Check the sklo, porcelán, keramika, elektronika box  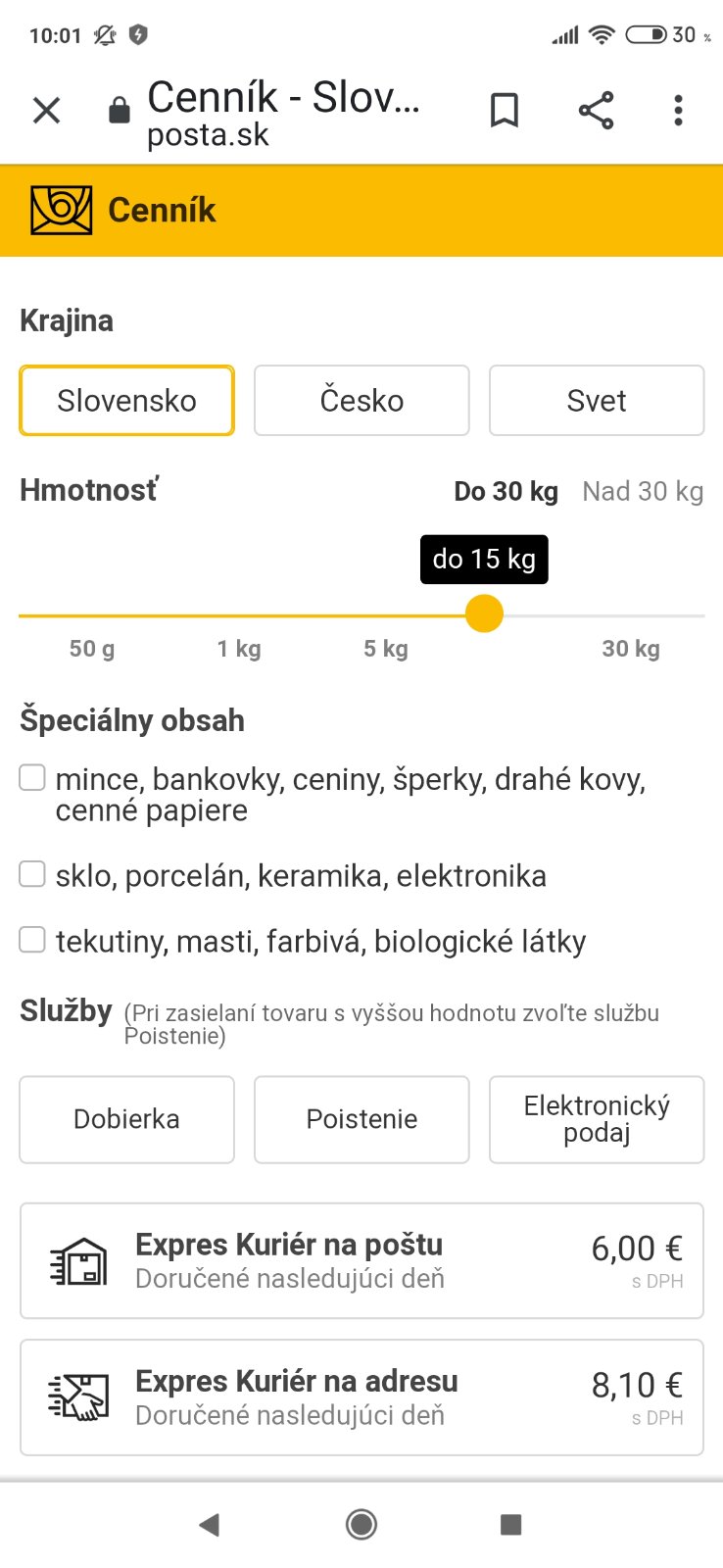(x=32, y=874)
